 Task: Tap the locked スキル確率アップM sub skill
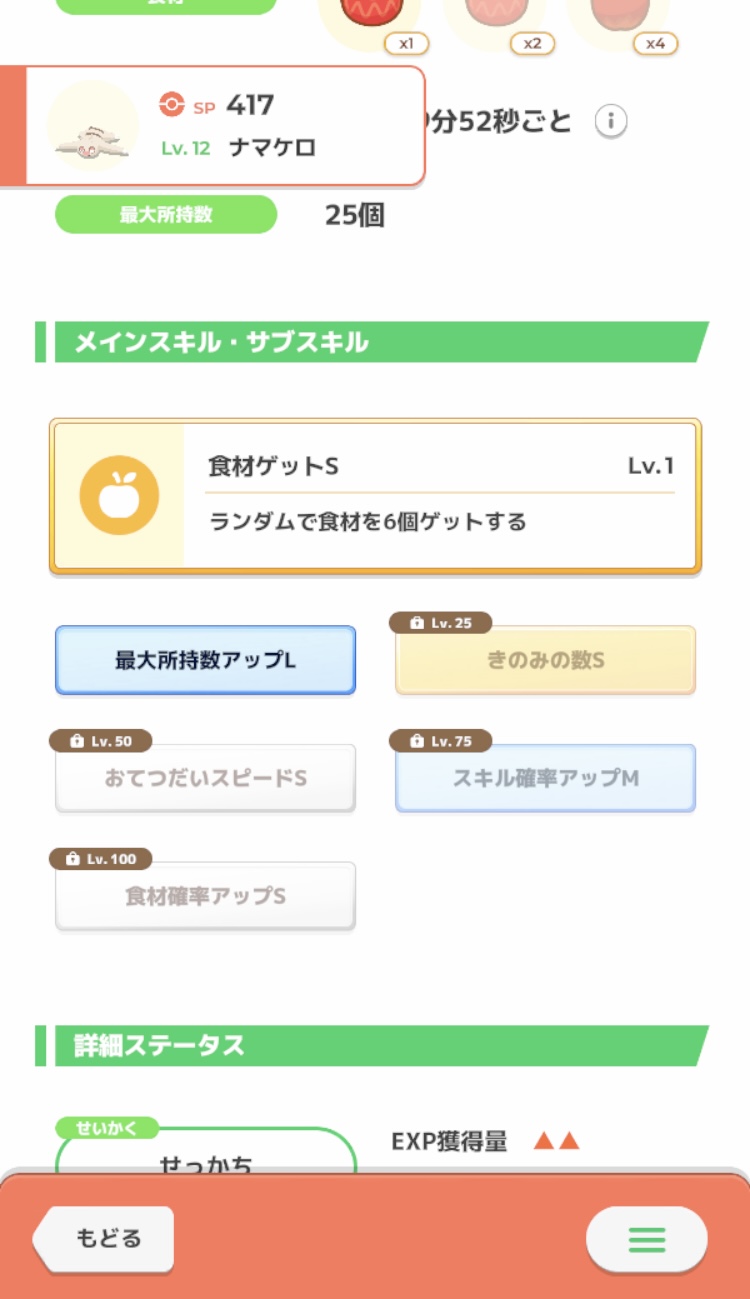pyautogui.click(x=545, y=778)
